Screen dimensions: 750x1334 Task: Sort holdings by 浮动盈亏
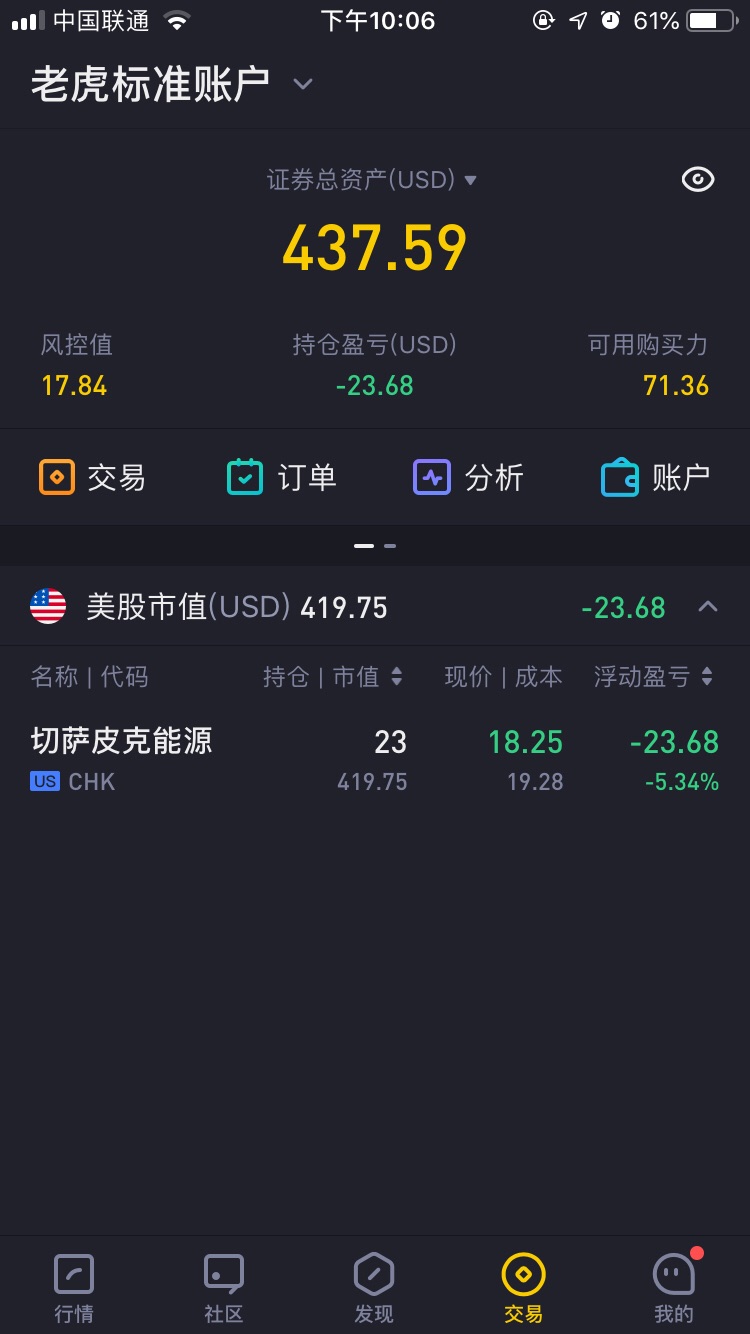tap(654, 677)
